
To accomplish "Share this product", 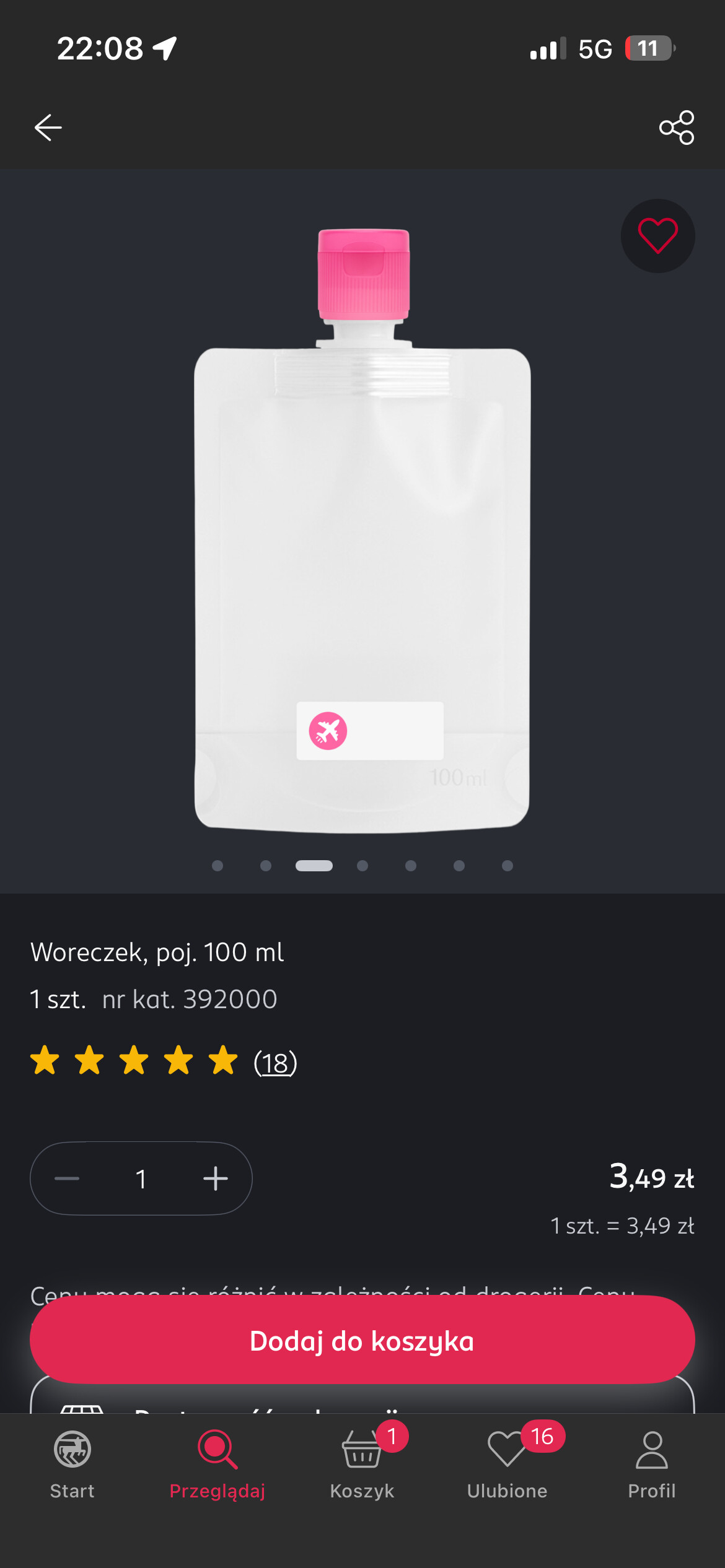I will (677, 128).
